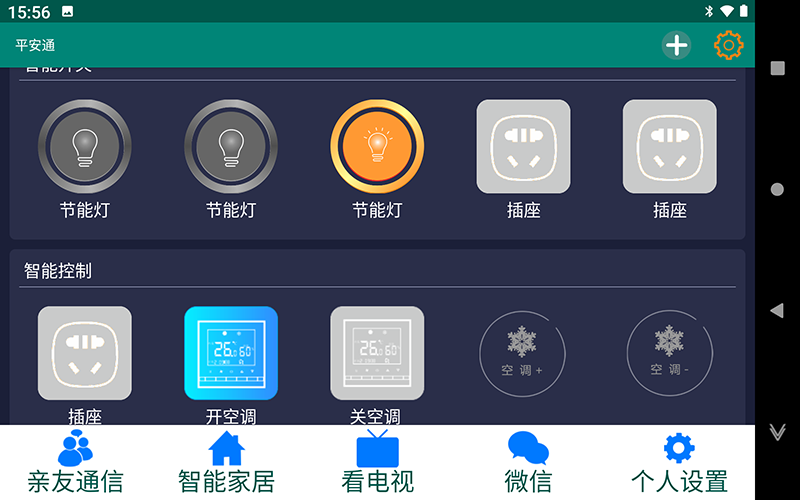Tap the system home circle button
Image resolution: width=800 pixels, height=500 pixels.
click(777, 189)
